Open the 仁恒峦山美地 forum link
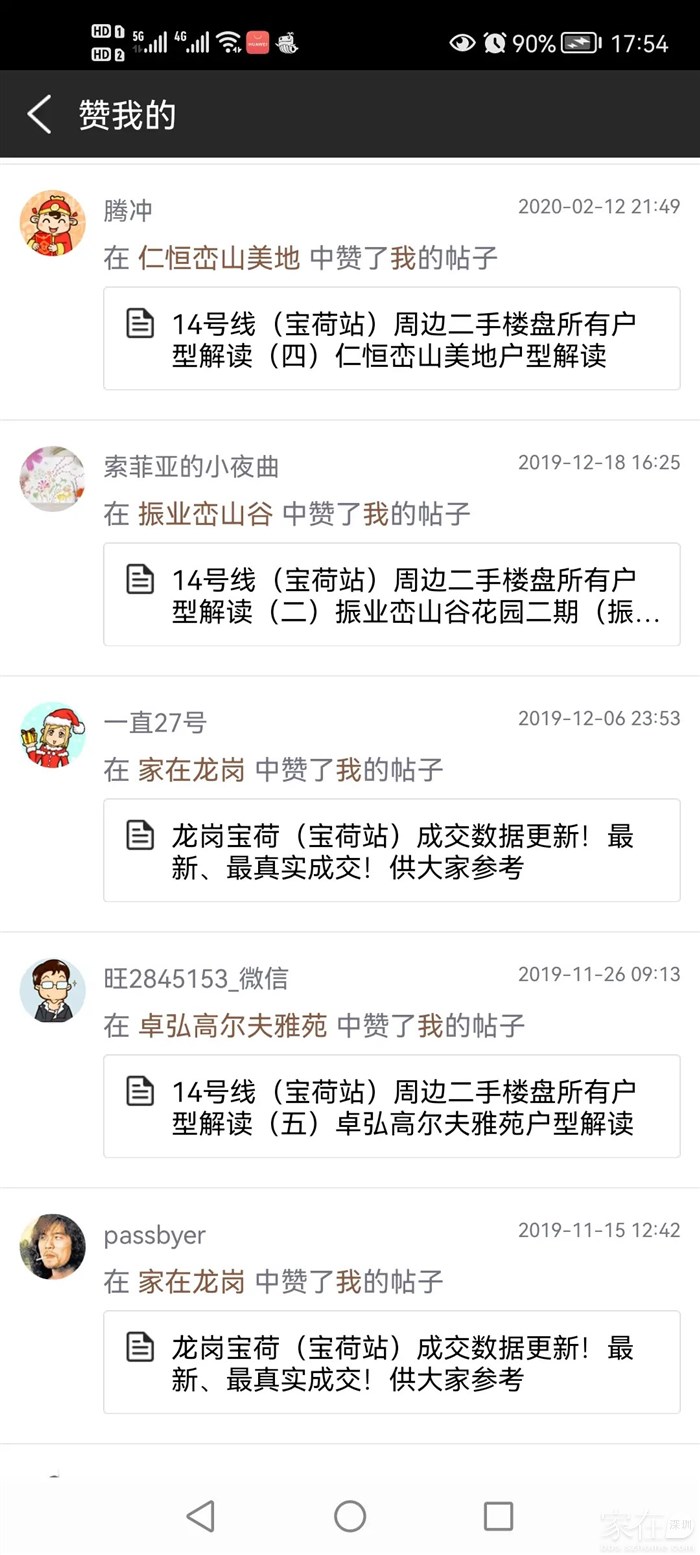The image size is (700, 1555). click(219, 258)
